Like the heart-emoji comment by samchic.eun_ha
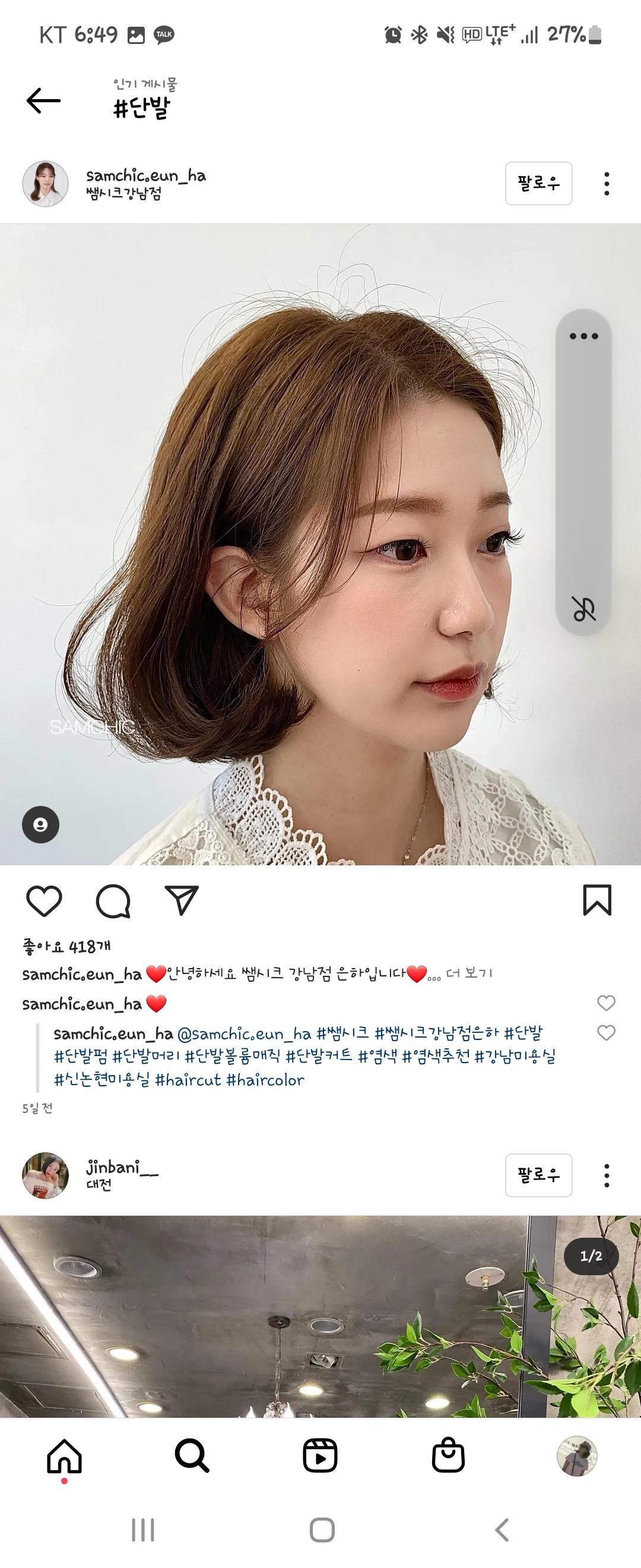The image size is (641, 1568). pos(606,1003)
